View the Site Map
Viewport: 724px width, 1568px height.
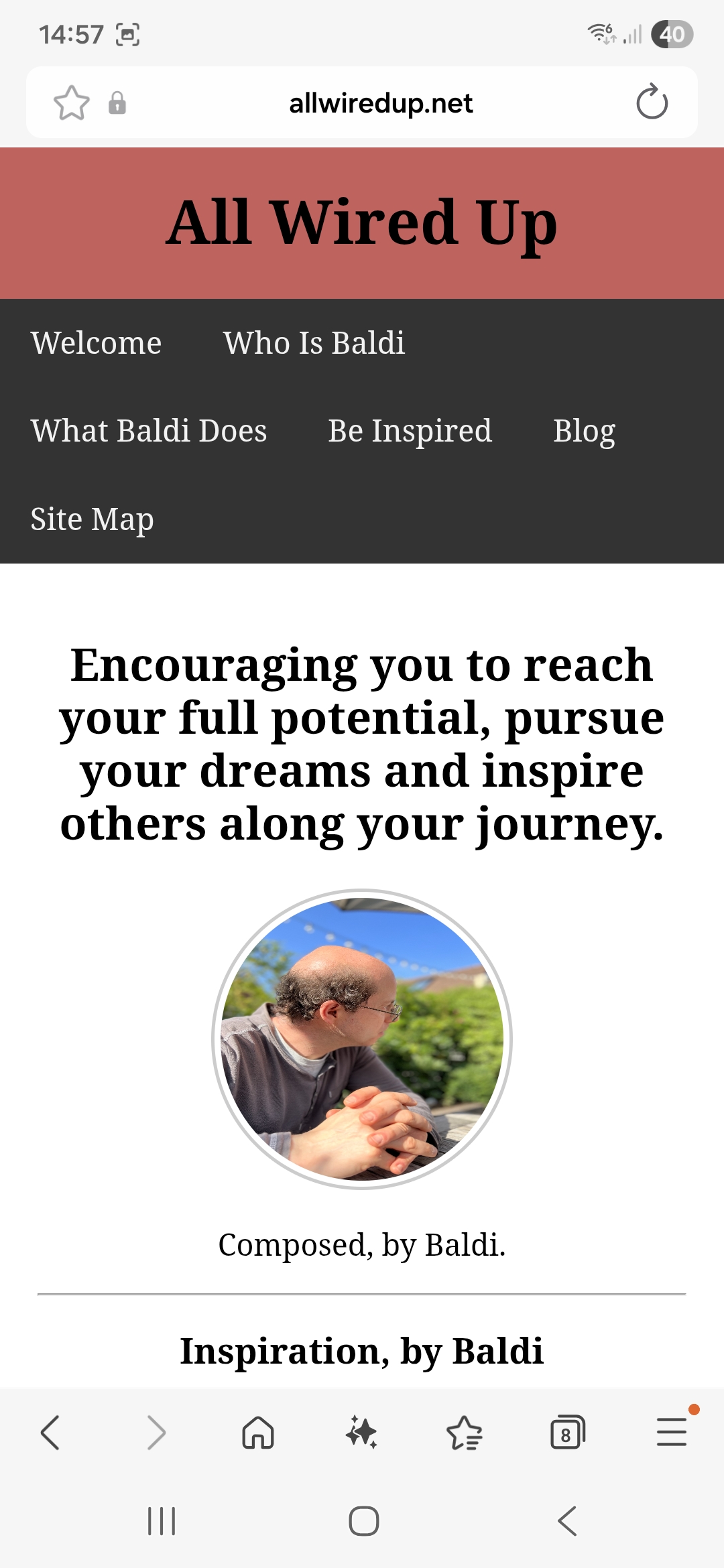(x=93, y=519)
